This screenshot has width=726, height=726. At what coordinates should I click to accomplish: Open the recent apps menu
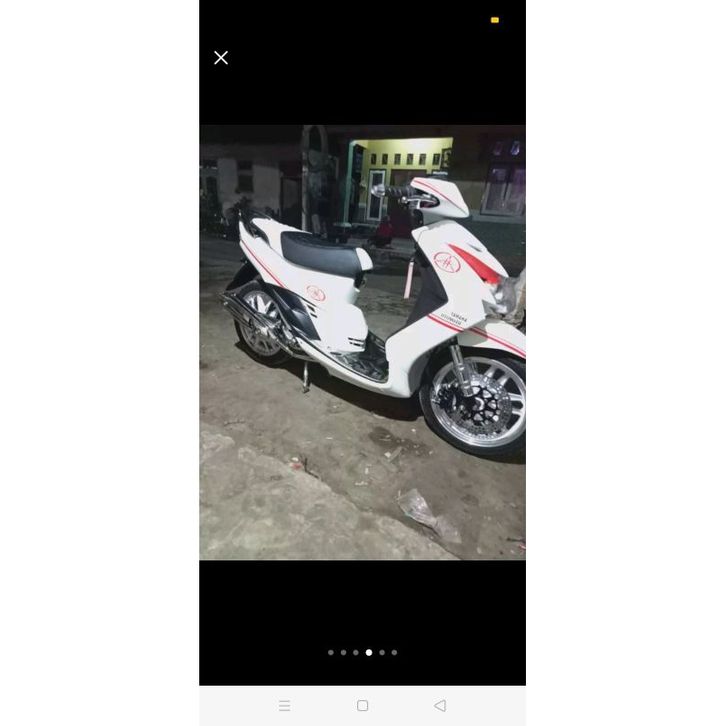(285, 705)
